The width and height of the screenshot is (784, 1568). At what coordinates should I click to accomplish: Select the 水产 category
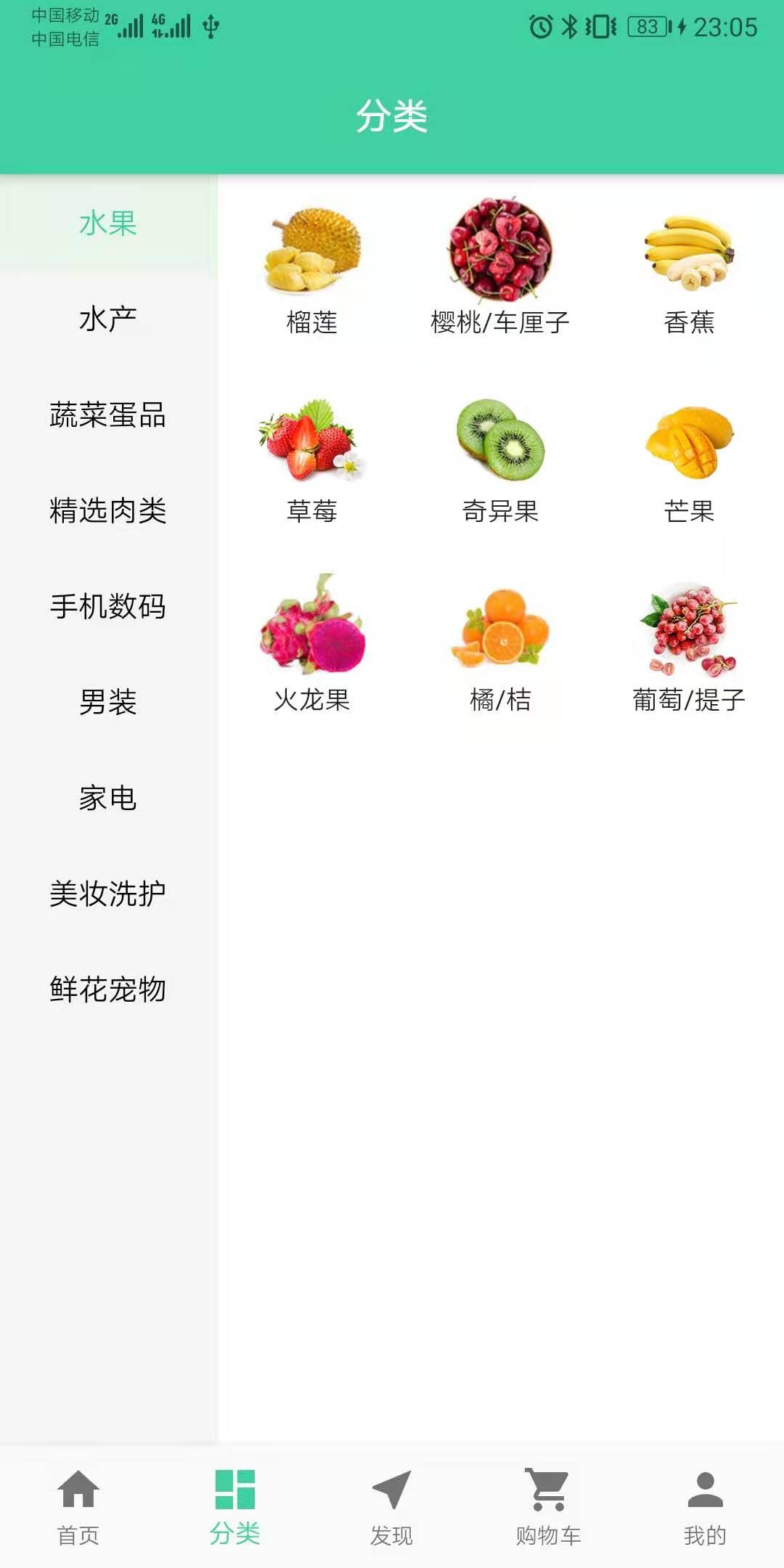[x=108, y=319]
